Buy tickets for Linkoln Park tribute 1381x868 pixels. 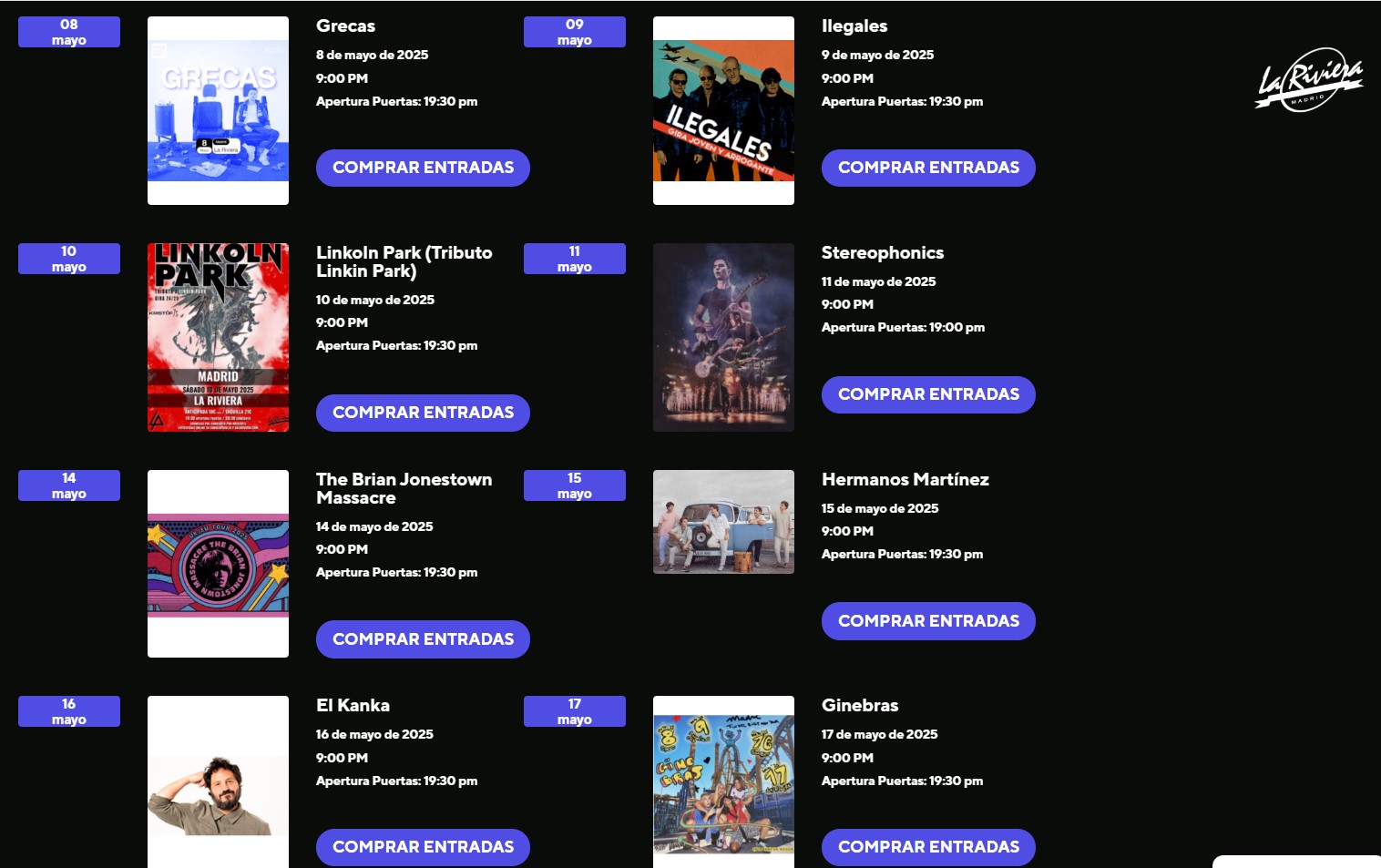click(423, 413)
